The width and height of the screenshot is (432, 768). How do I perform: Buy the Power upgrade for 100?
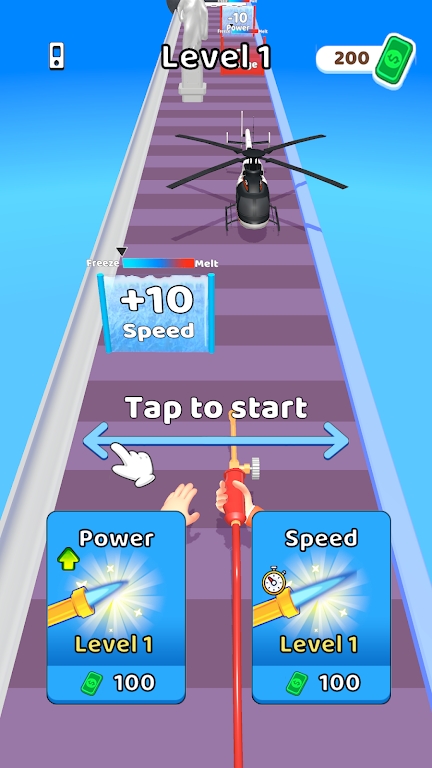pyautogui.click(x=116, y=607)
